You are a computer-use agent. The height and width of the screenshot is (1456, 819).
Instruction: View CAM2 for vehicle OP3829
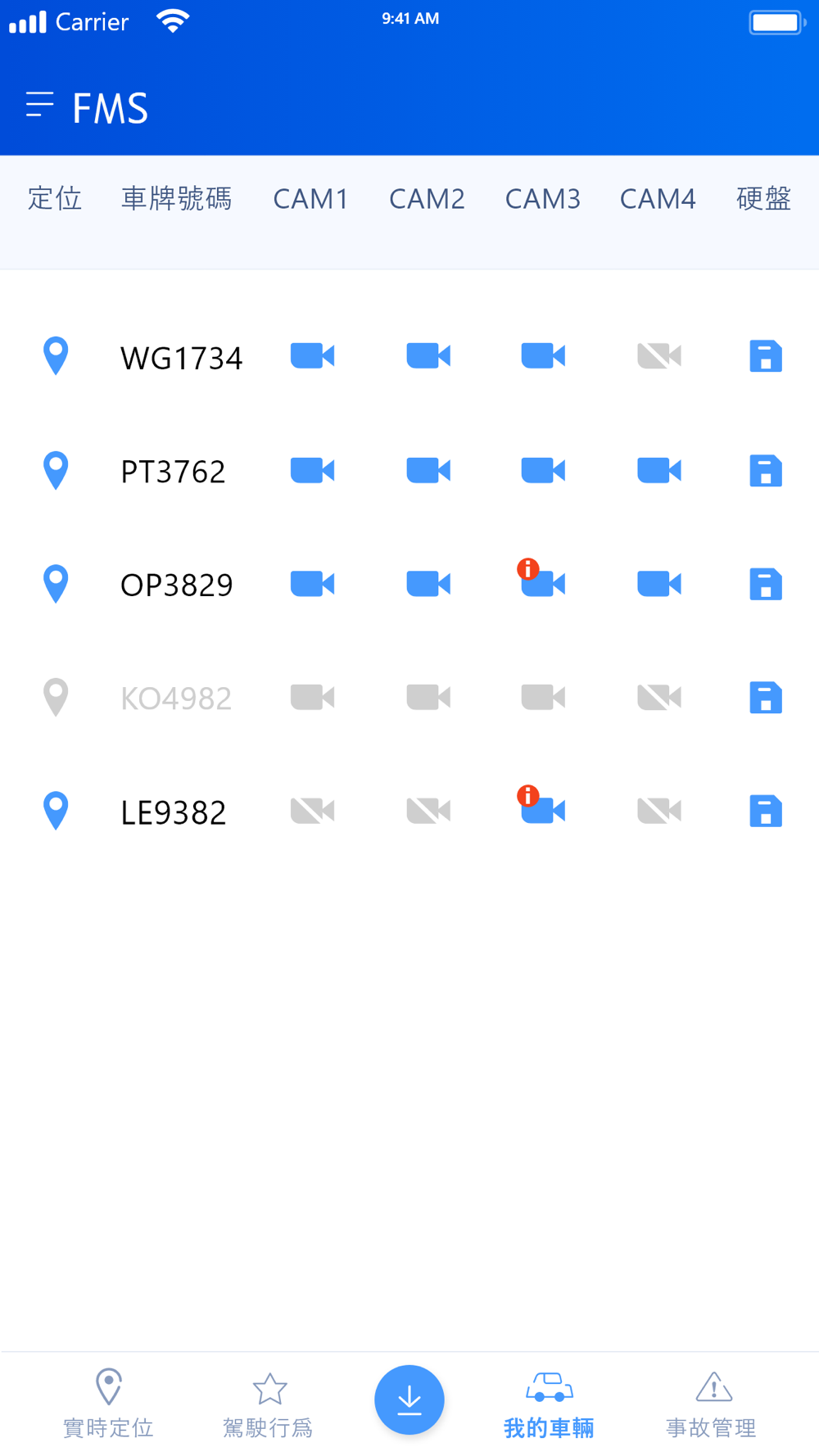tap(428, 584)
